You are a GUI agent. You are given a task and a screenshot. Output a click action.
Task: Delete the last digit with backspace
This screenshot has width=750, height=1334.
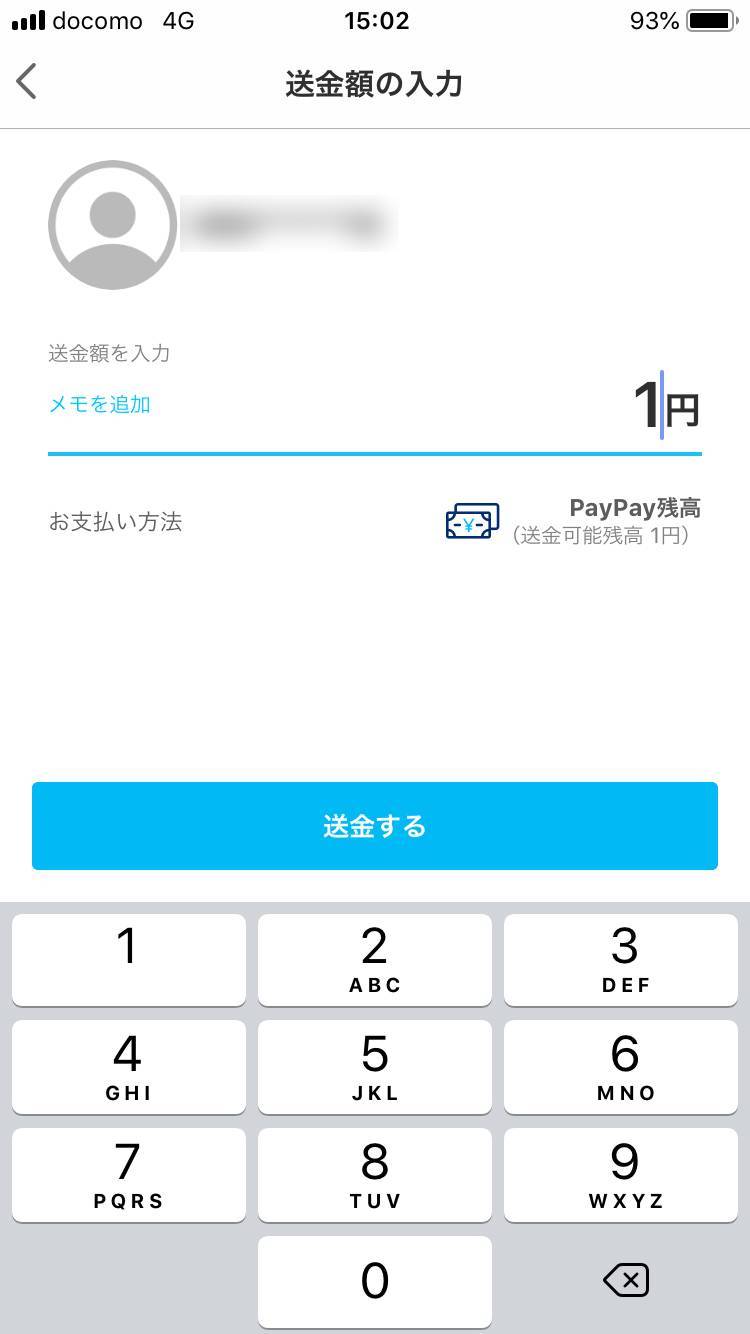[626, 1281]
